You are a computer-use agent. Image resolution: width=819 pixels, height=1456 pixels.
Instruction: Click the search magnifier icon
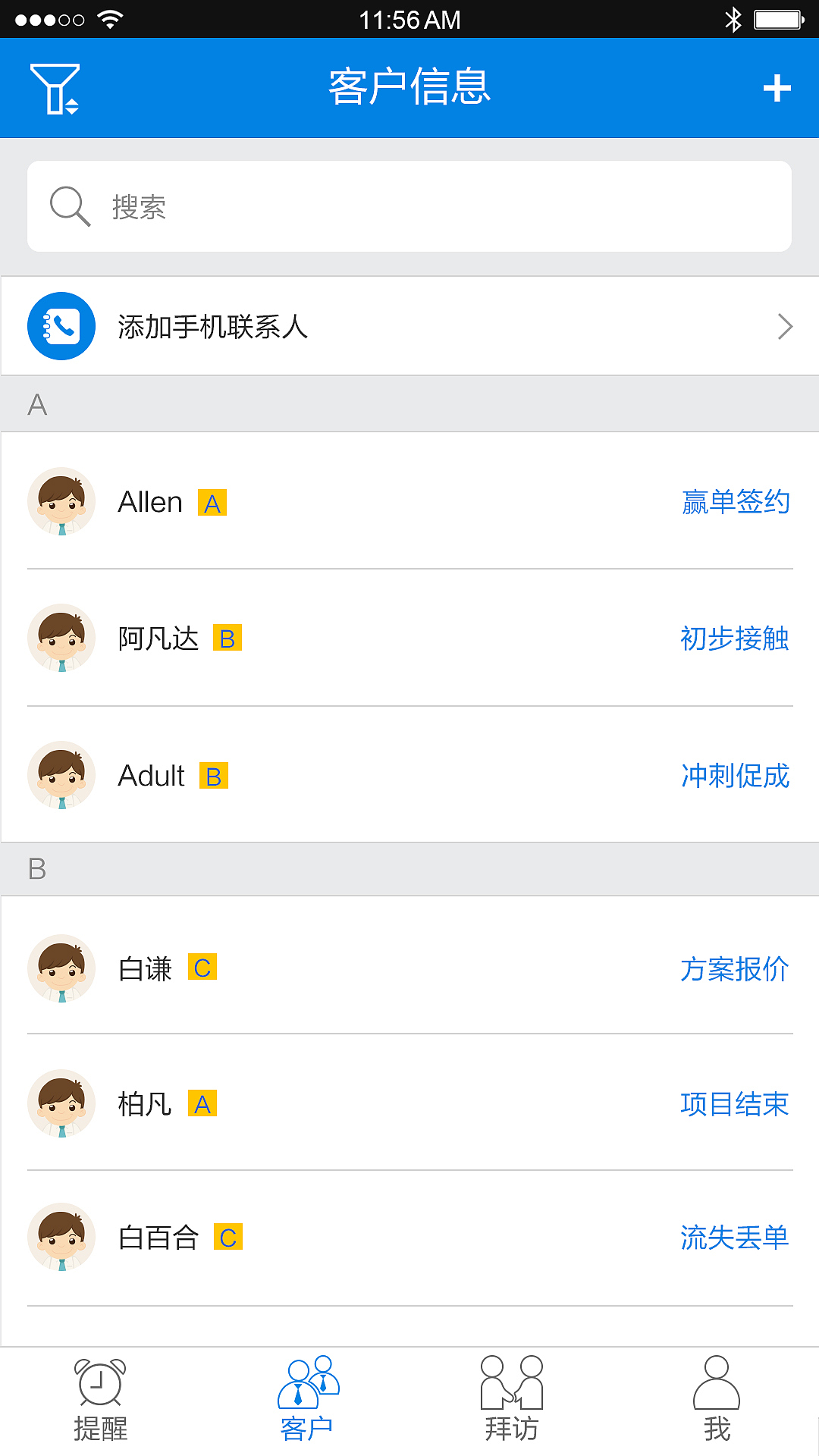tap(68, 205)
